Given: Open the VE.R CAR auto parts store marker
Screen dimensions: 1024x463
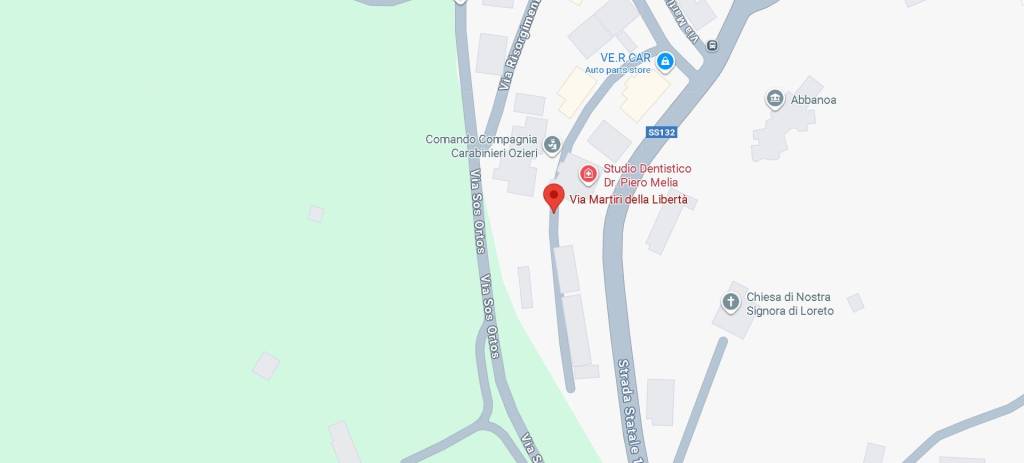Looking at the screenshot, I should (x=665, y=62).
